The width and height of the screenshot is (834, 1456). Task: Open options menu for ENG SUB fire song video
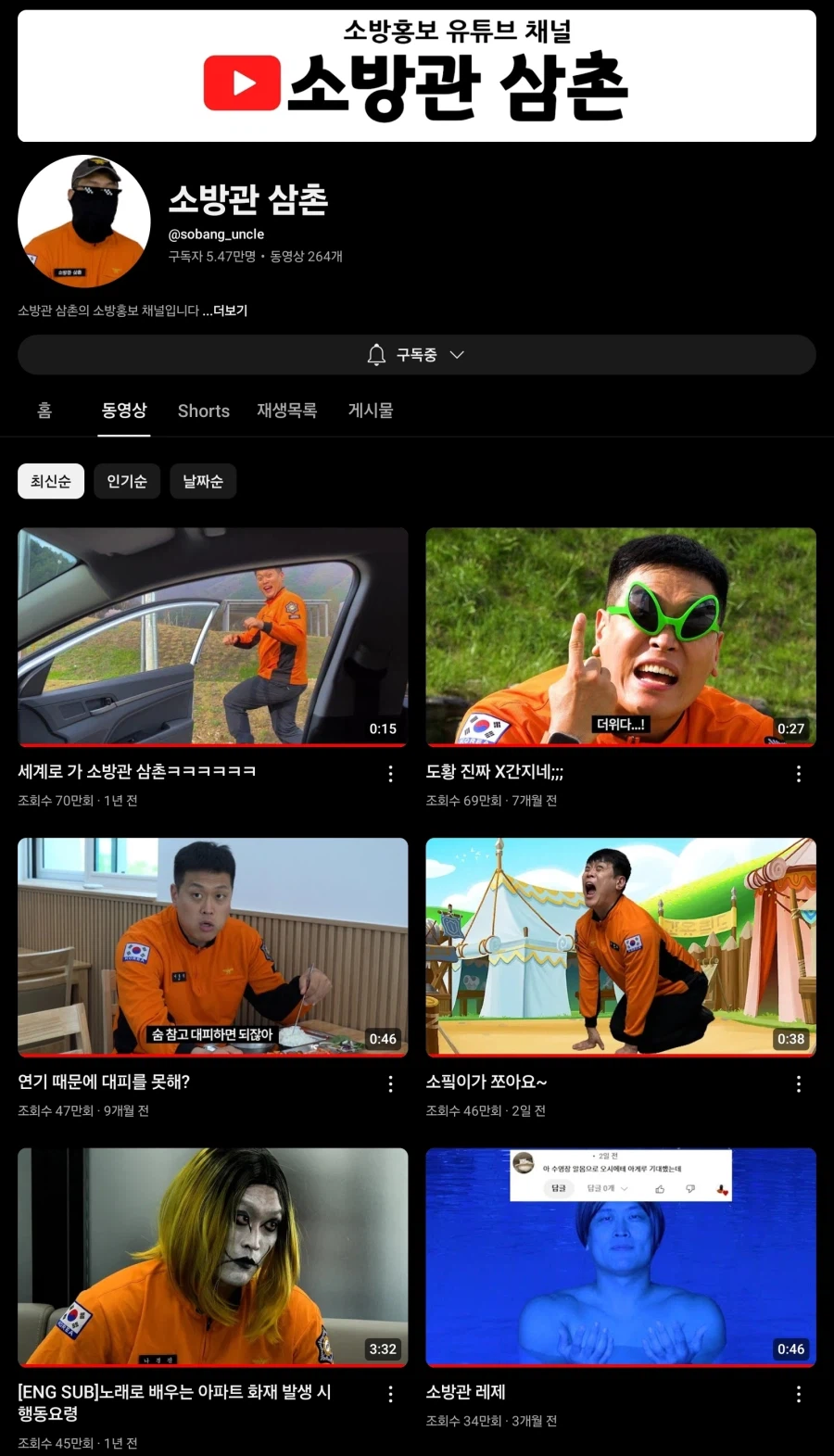[390, 1394]
